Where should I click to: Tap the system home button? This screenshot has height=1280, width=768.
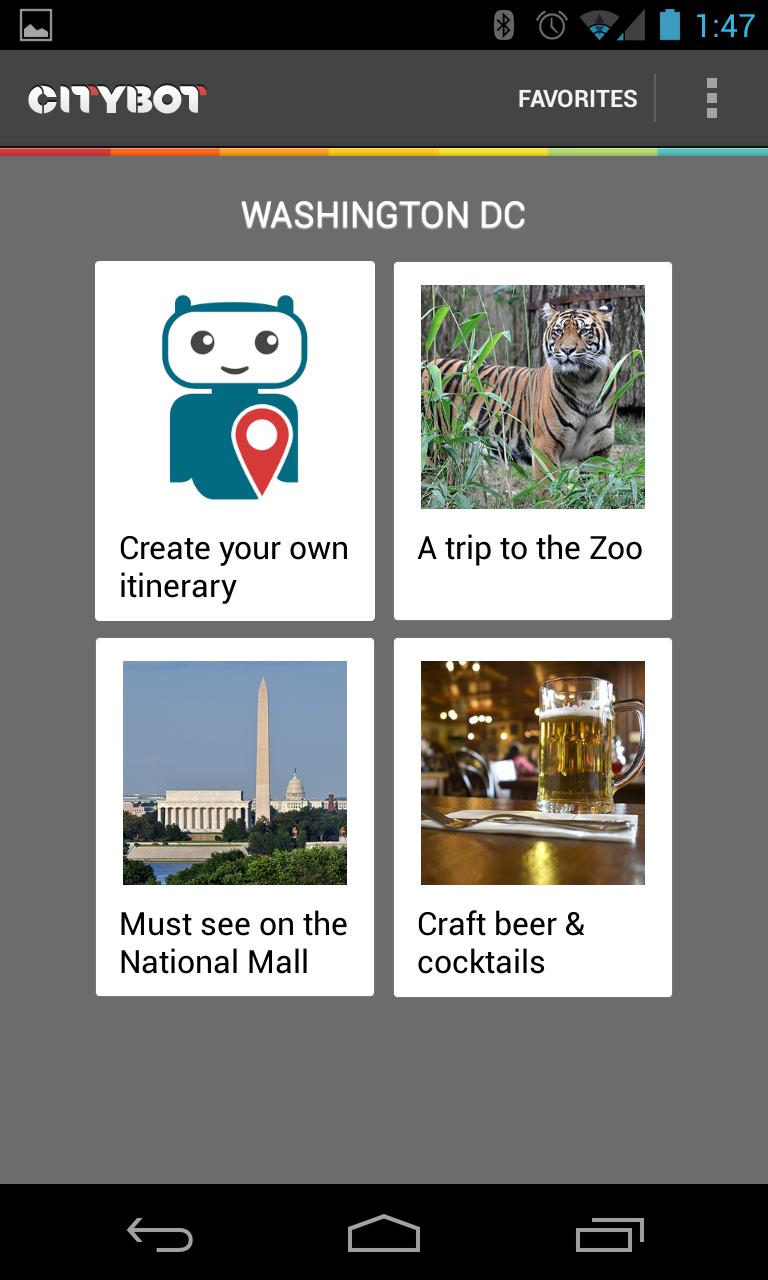(x=384, y=1234)
